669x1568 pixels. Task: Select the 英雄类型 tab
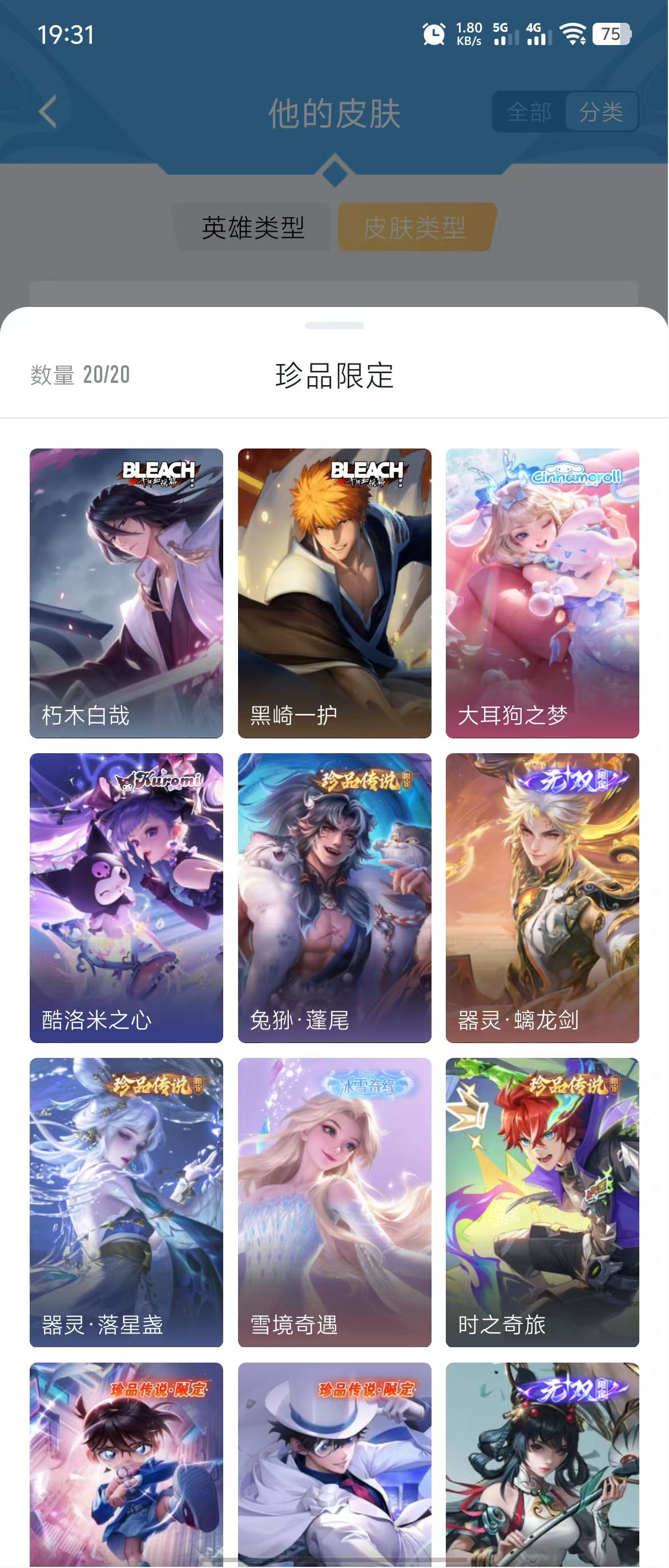(253, 228)
